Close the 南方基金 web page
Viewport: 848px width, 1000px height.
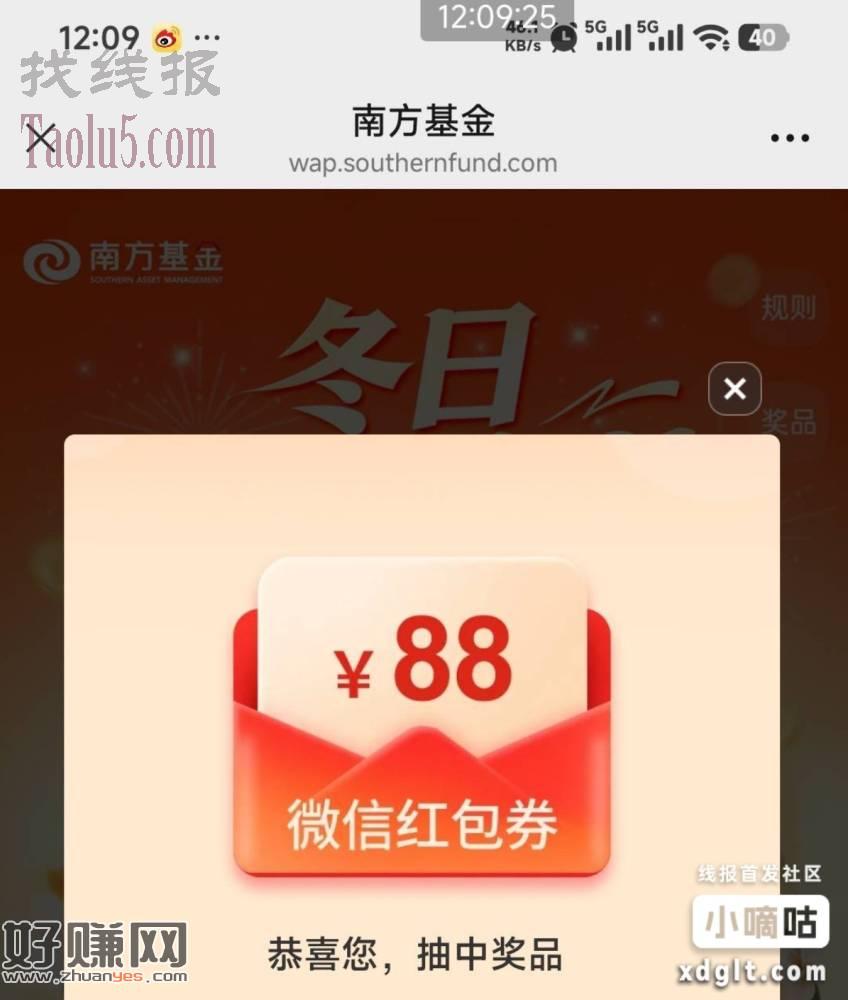coord(41,137)
